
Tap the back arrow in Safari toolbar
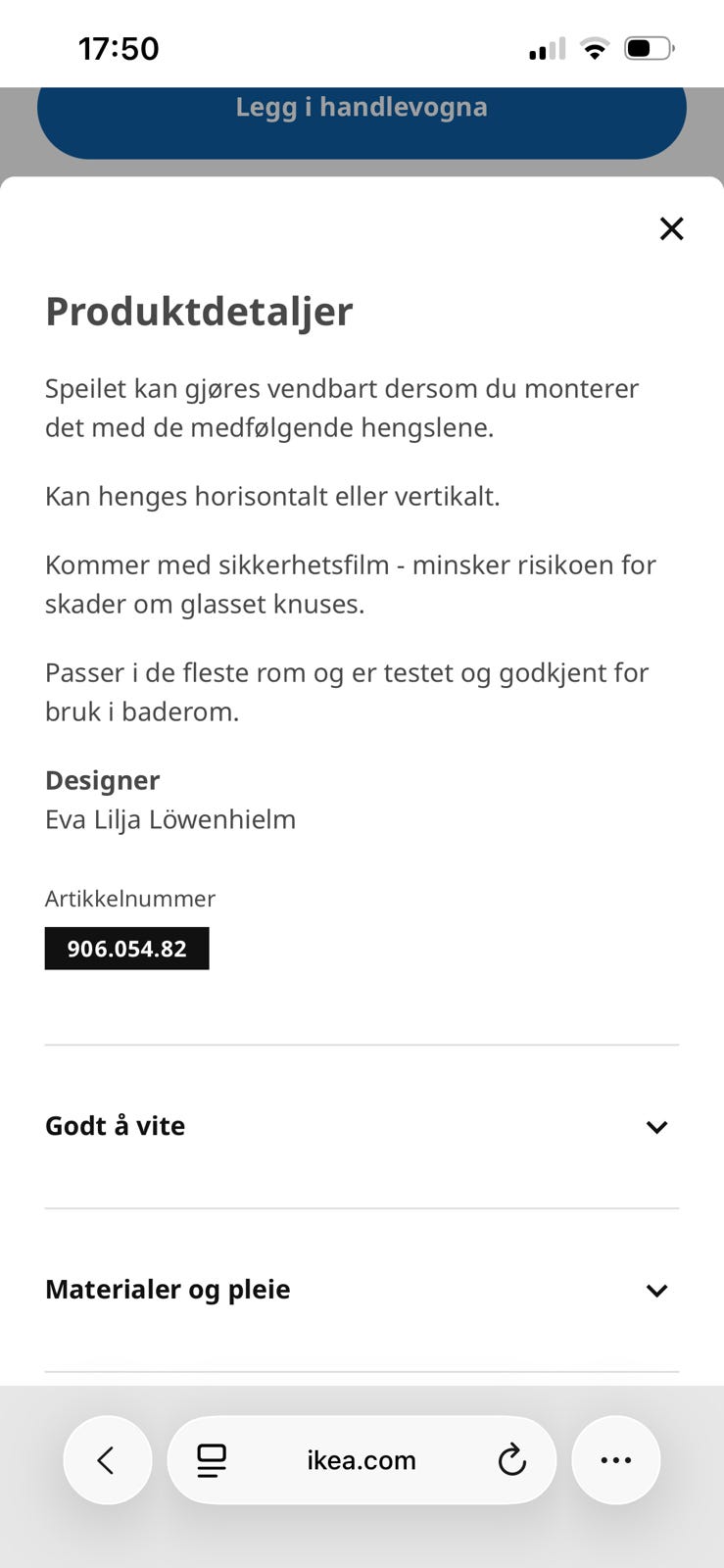point(107,1459)
